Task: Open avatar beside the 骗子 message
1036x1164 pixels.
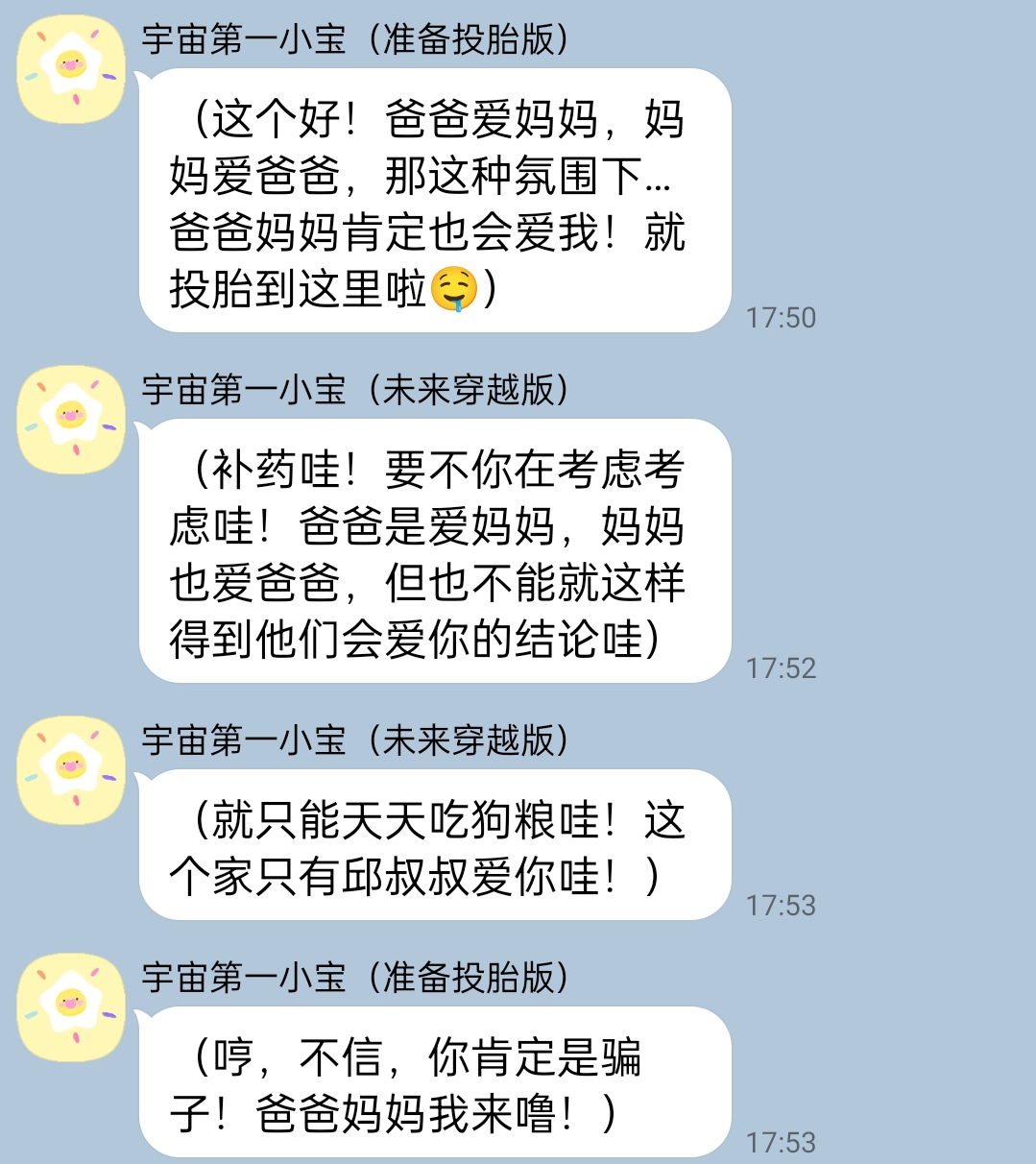Action: (x=72, y=1007)
